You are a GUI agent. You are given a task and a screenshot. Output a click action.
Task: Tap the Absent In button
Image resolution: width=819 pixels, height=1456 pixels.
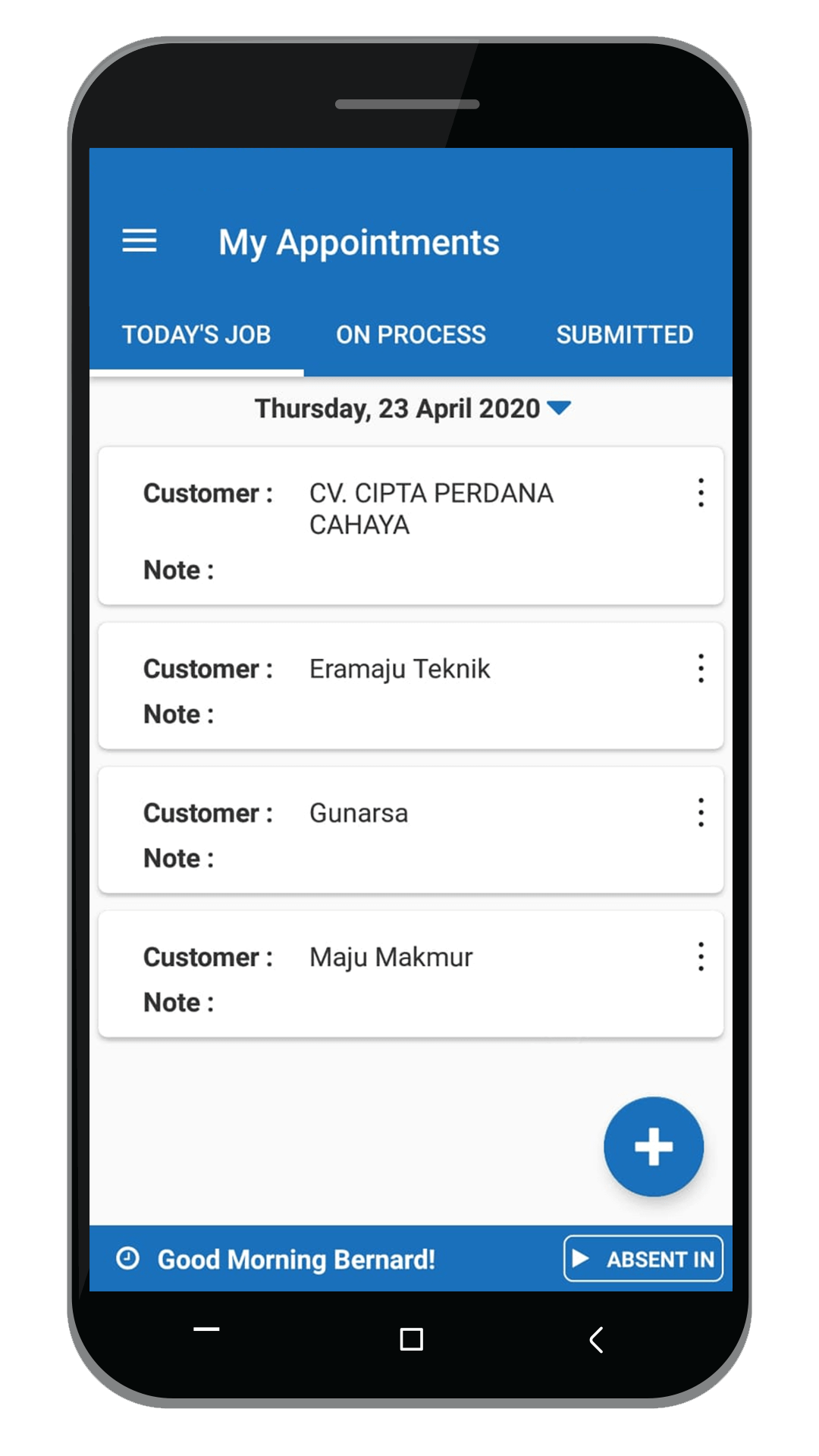643,1259
